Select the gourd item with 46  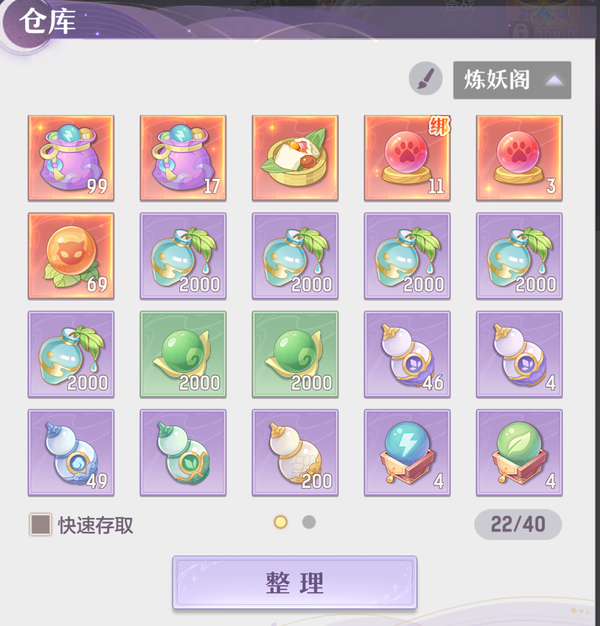(407, 354)
